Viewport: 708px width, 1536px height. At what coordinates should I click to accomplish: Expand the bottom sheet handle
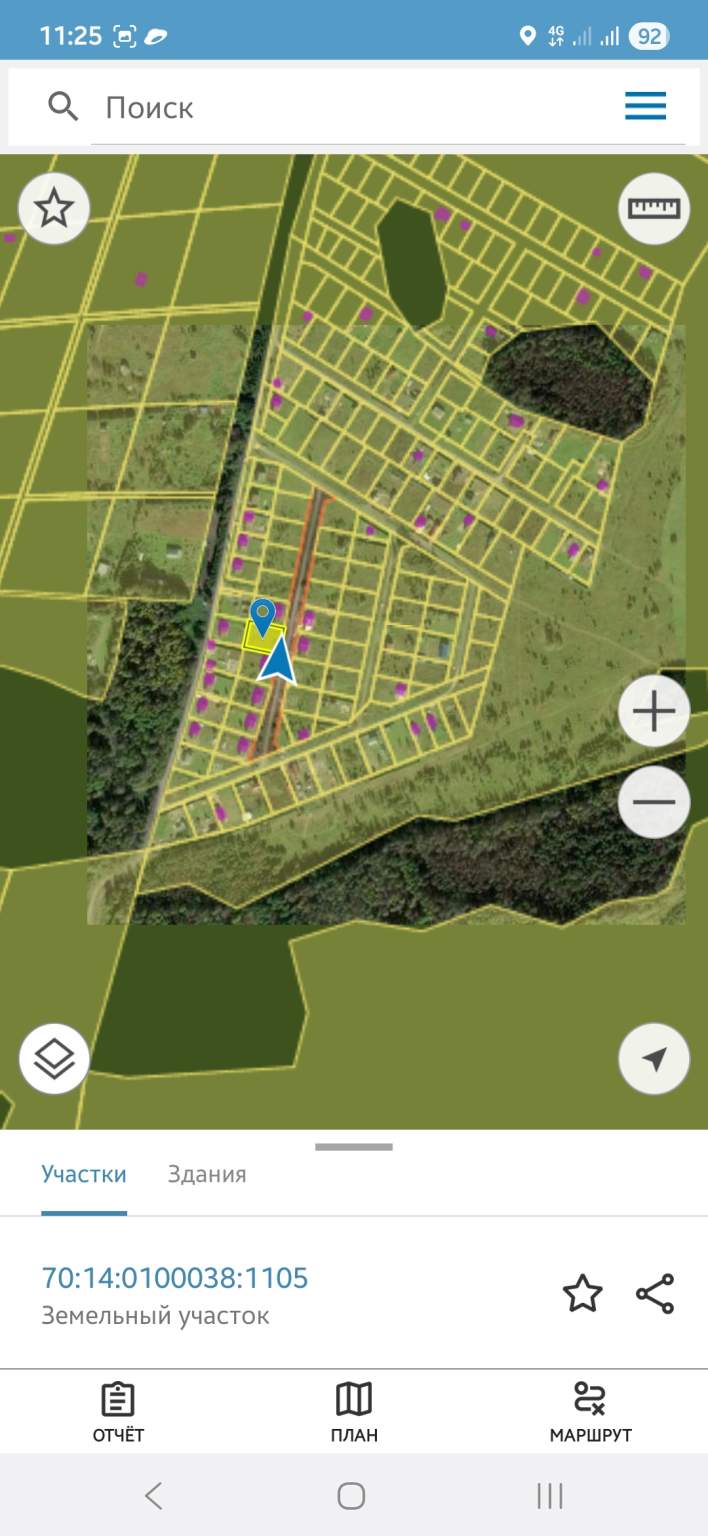pyautogui.click(x=354, y=1147)
